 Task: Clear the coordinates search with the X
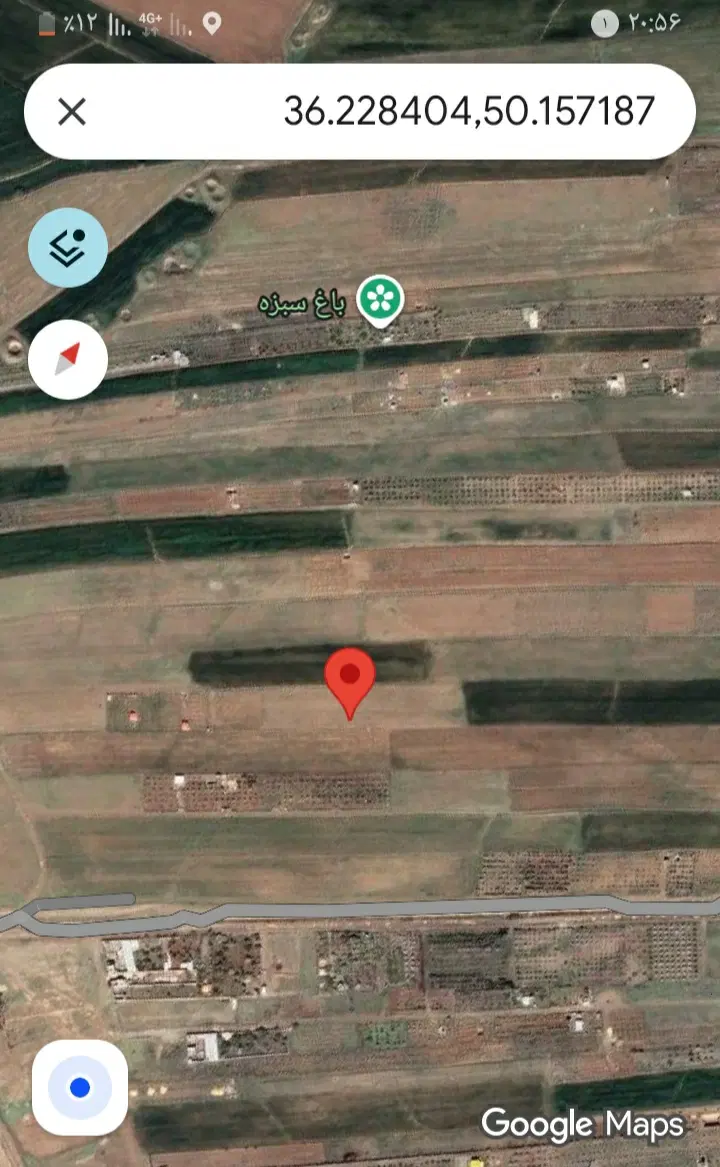(72, 112)
